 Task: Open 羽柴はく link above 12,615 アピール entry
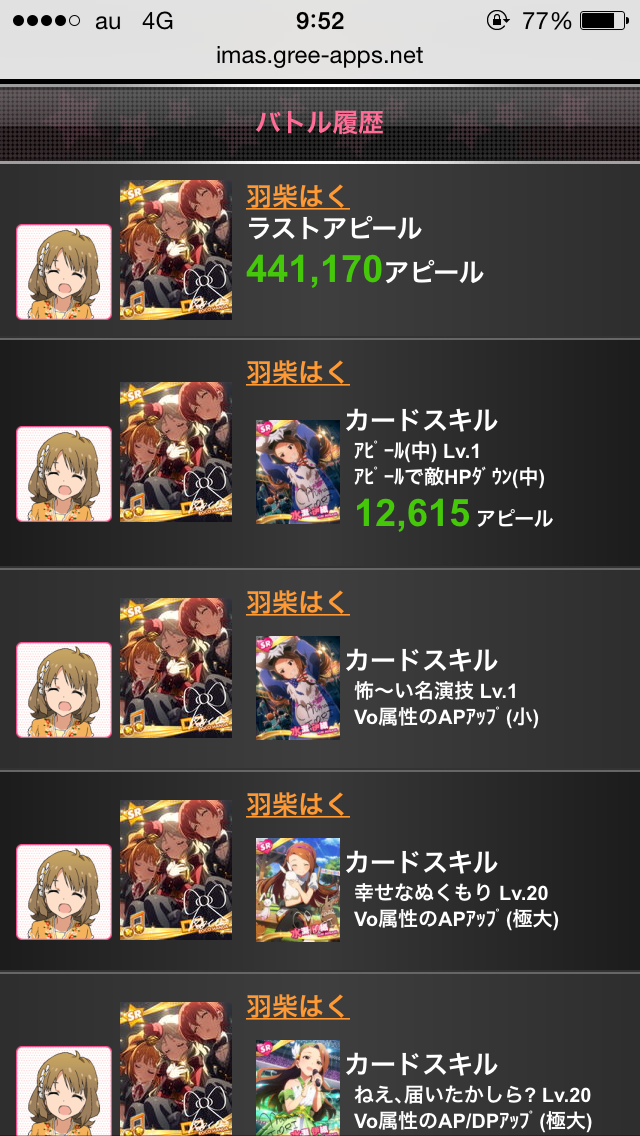click(x=298, y=373)
